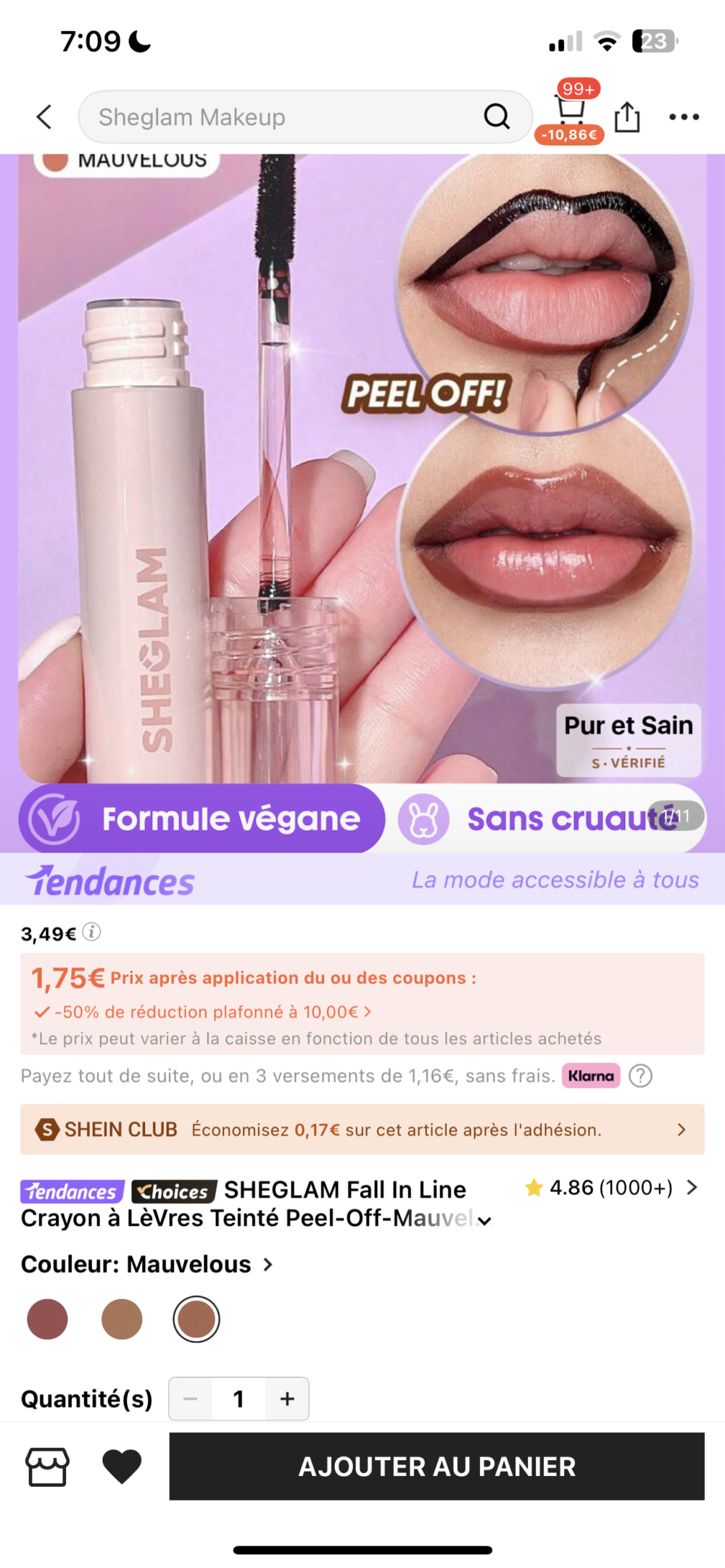Viewport: 725px width, 1568px height.
Task: Go back using the top arrow
Action: point(44,117)
